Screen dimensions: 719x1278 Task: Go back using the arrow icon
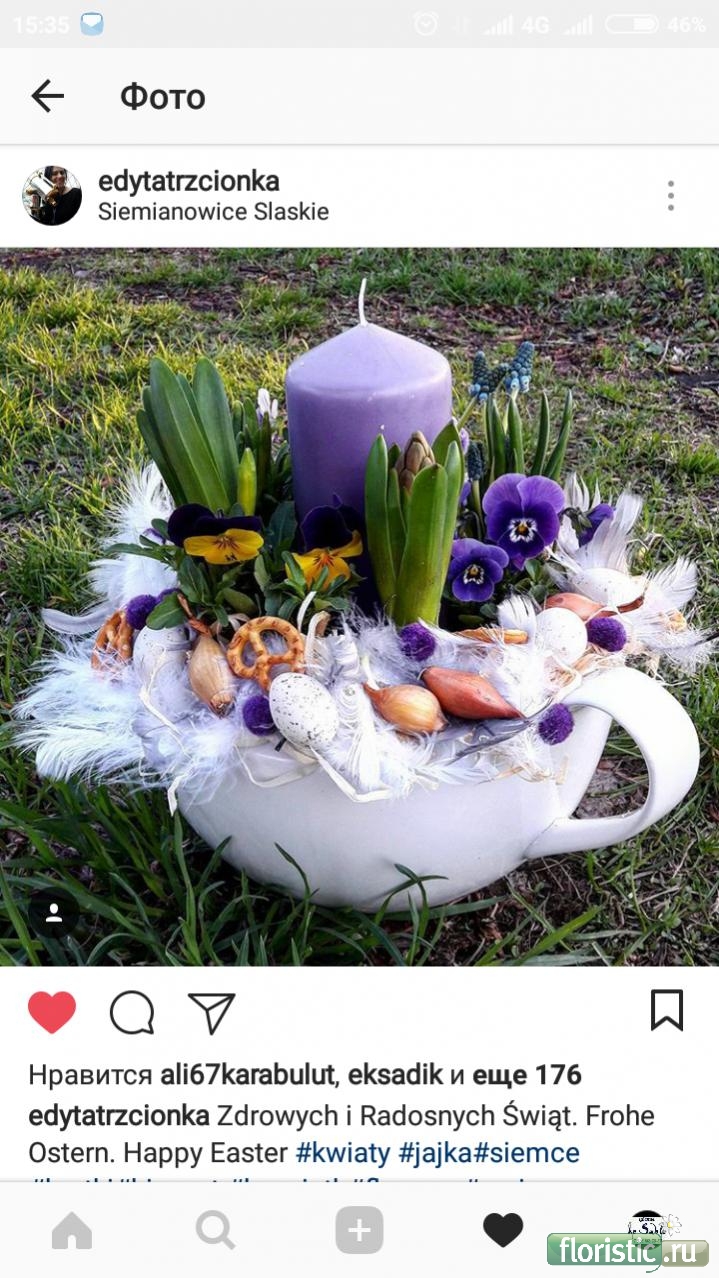47,97
